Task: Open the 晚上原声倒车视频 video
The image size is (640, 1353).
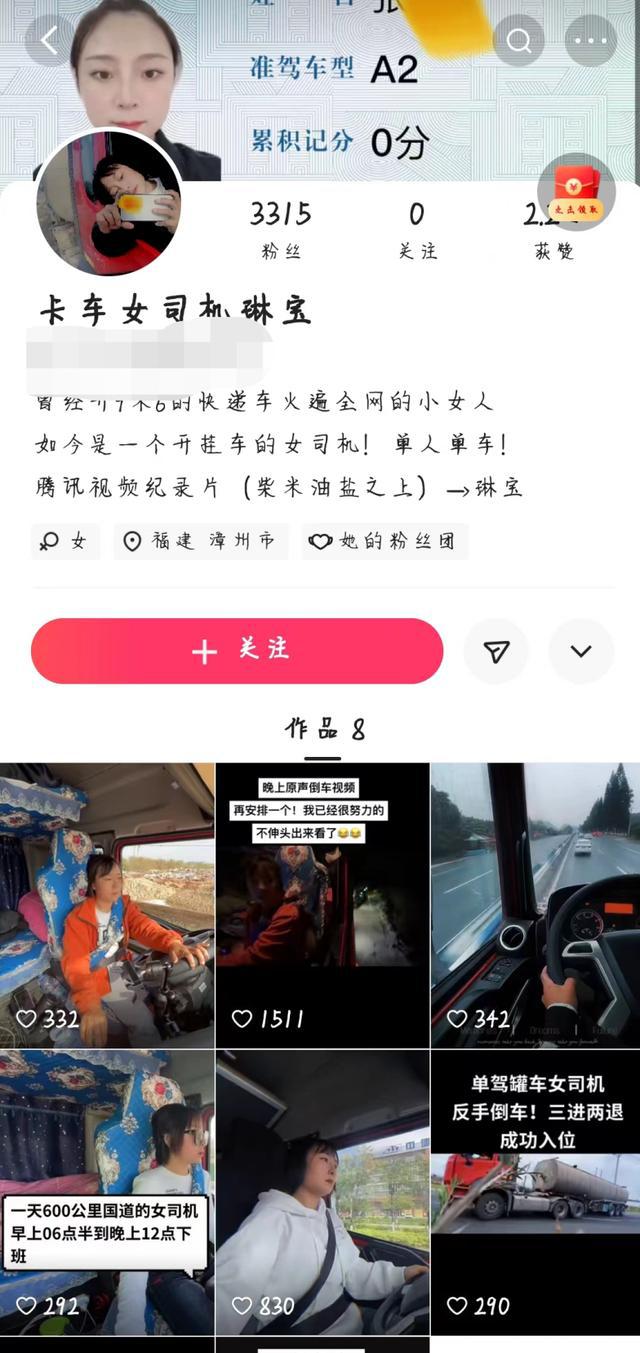Action: pos(322,905)
